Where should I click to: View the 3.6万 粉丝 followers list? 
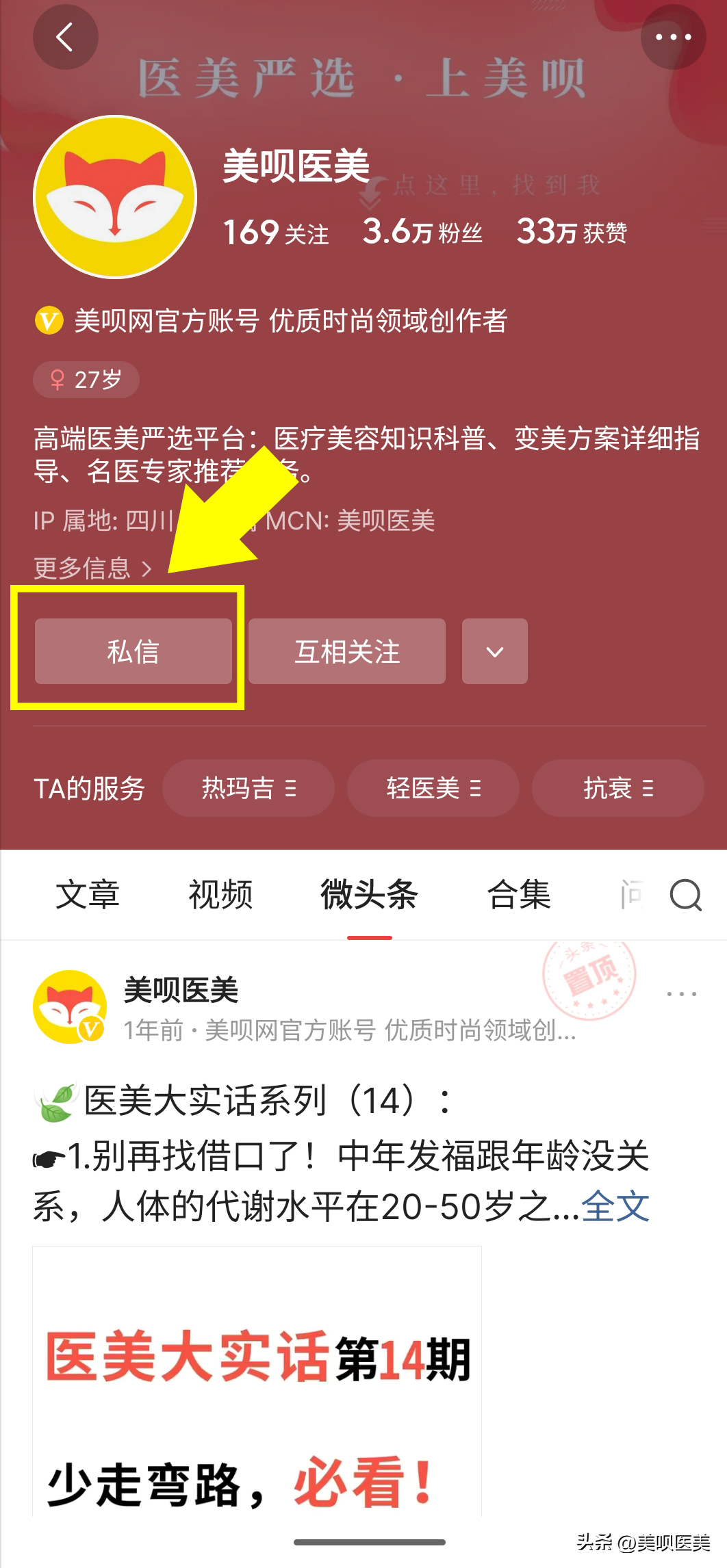pyautogui.click(x=422, y=232)
